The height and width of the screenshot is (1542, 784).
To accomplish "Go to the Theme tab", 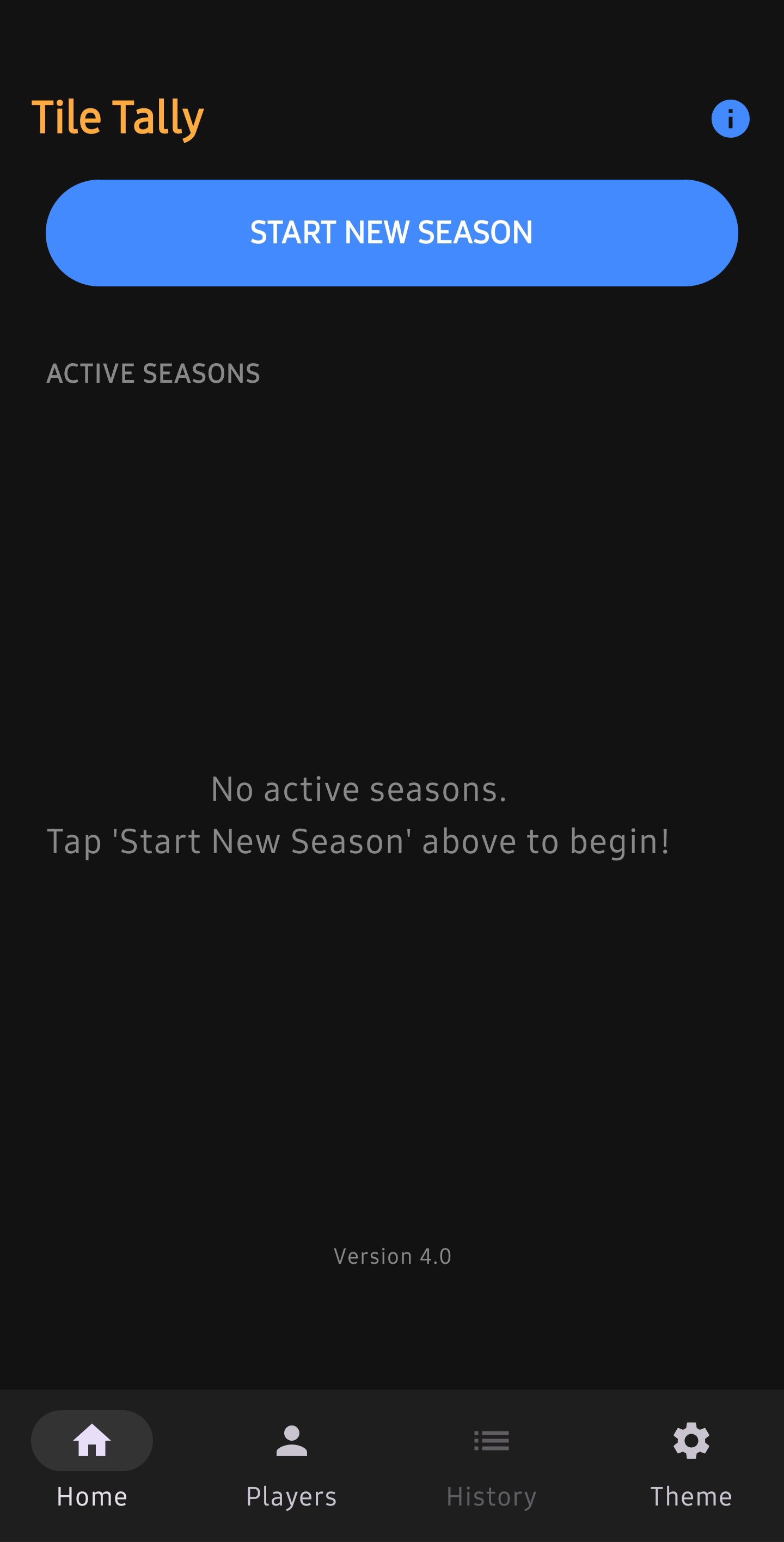I will tap(691, 1462).
